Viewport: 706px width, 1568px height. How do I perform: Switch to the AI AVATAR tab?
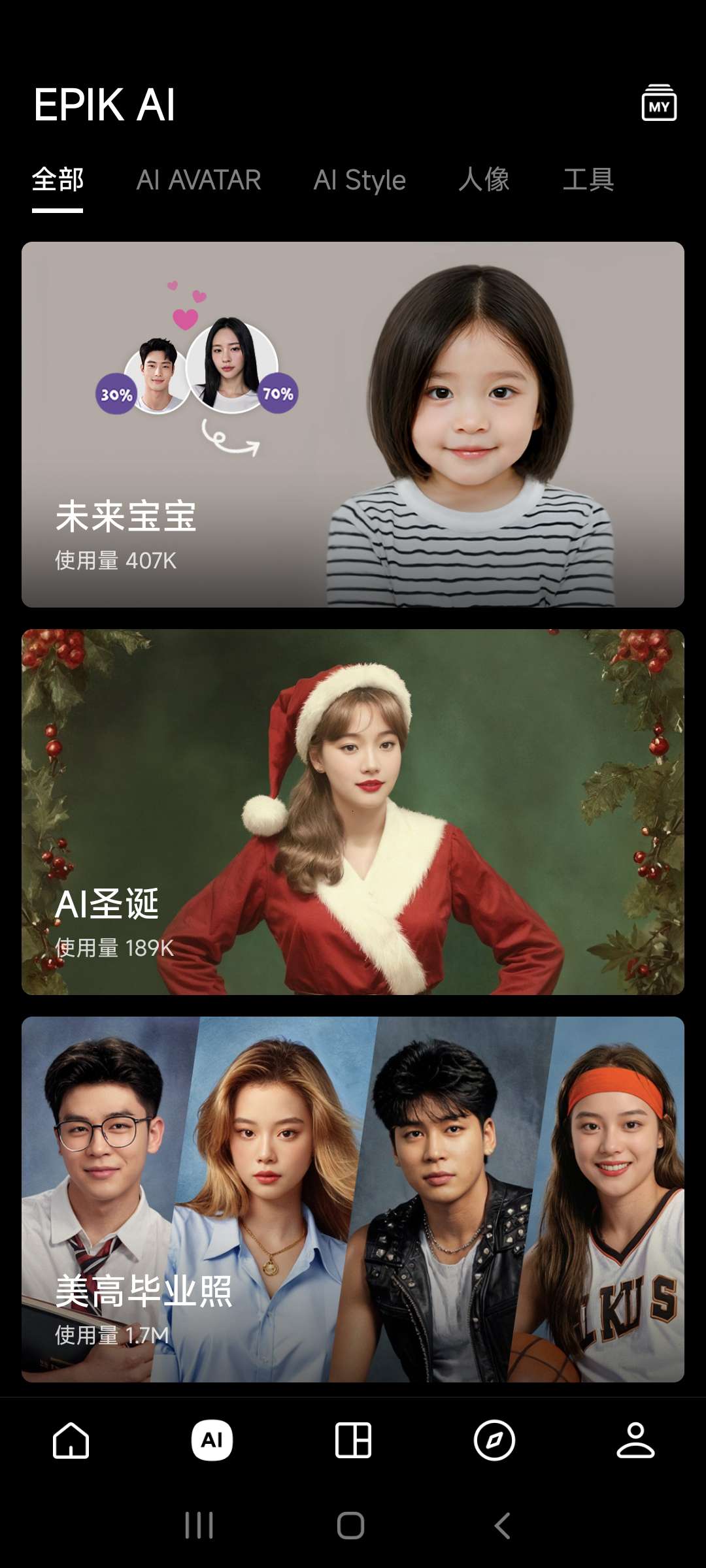click(199, 180)
